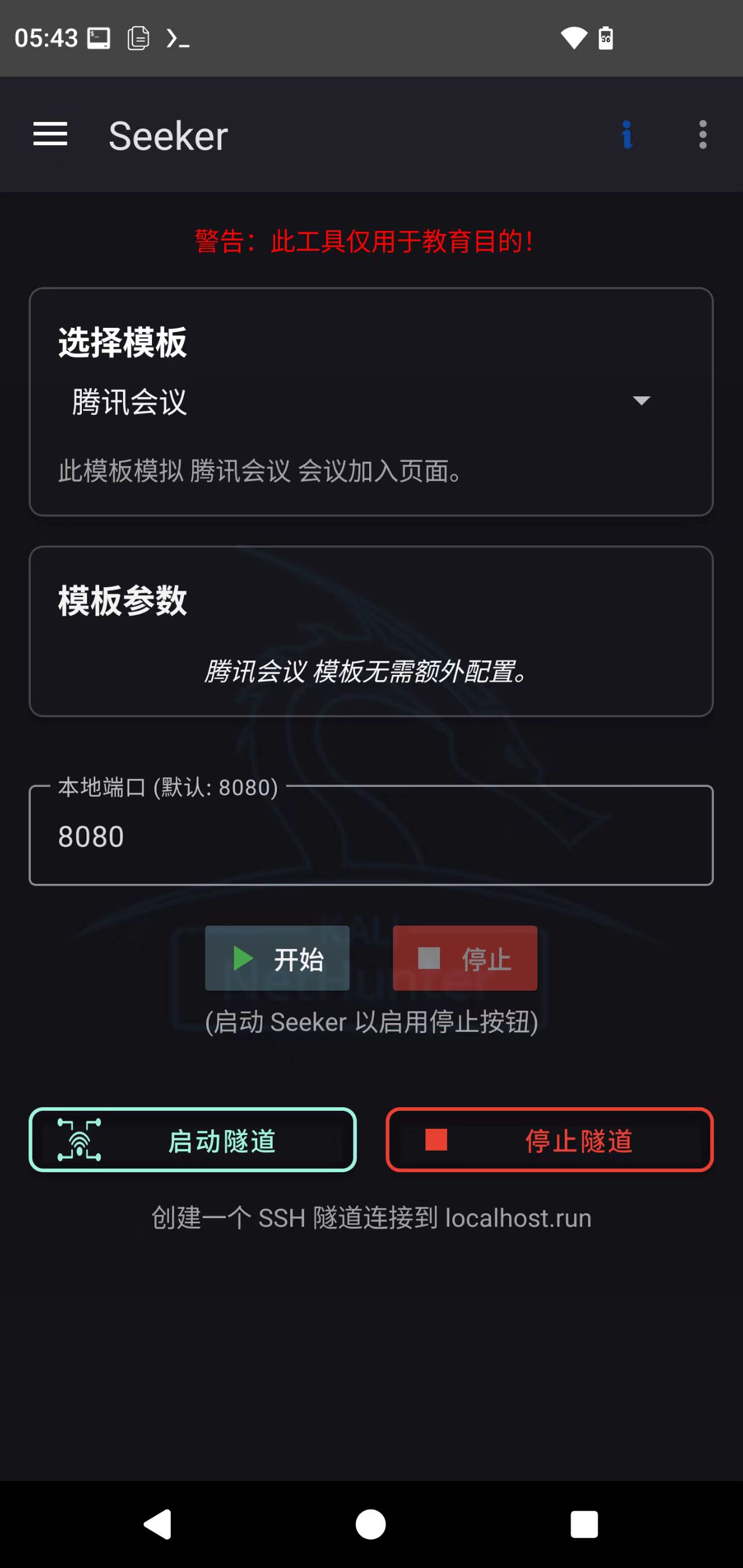Tap the battery indicator in status bar
The height and width of the screenshot is (1568, 743).
click(605, 38)
